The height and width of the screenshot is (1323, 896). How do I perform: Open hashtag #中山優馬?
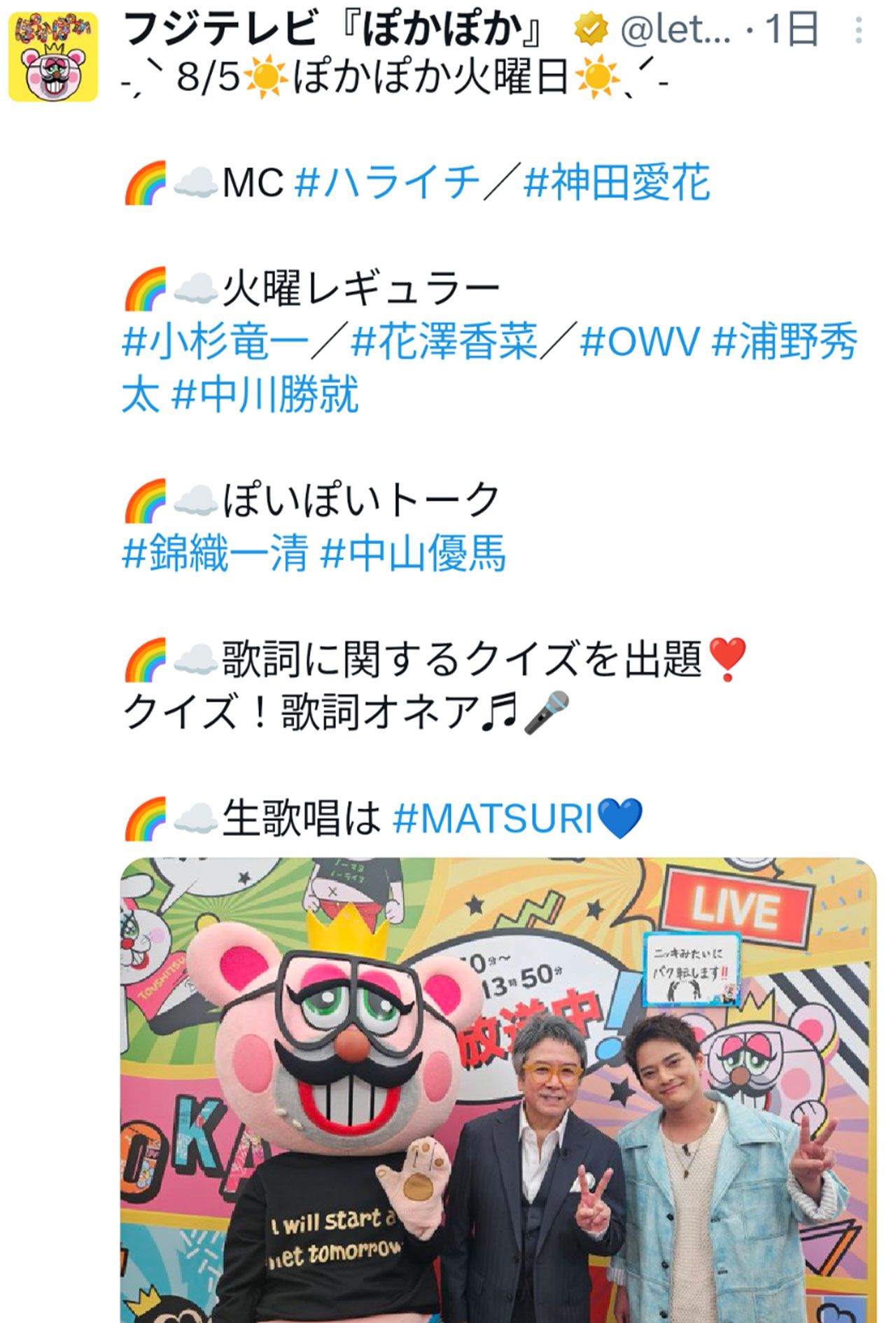413,554
